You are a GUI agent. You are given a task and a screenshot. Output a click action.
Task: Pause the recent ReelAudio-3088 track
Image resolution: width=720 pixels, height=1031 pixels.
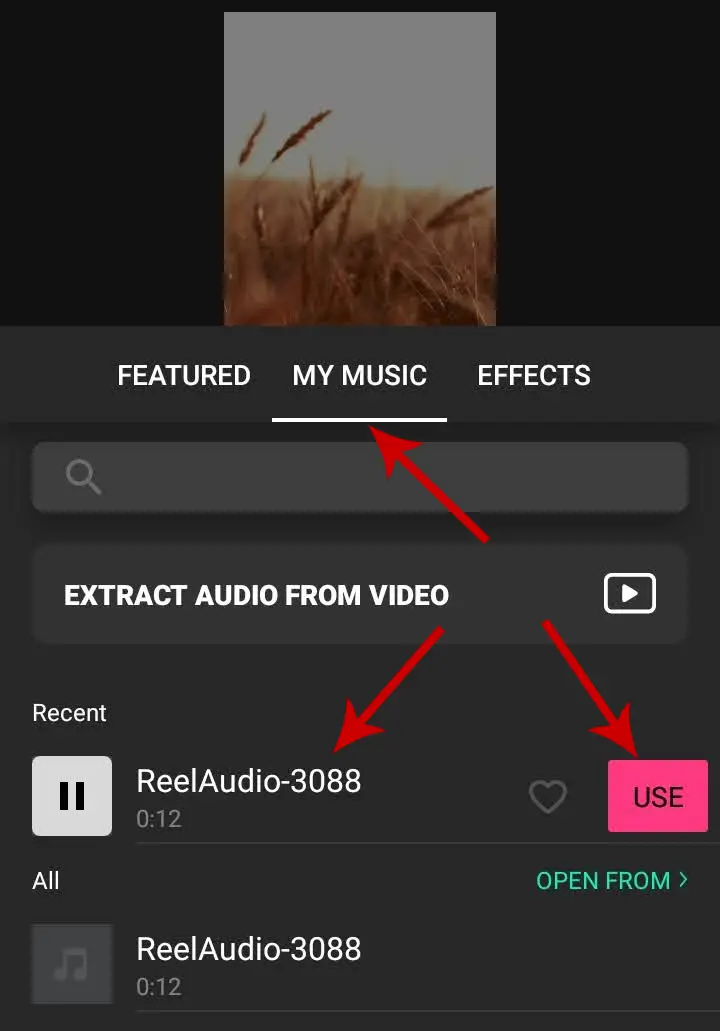pyautogui.click(x=72, y=796)
